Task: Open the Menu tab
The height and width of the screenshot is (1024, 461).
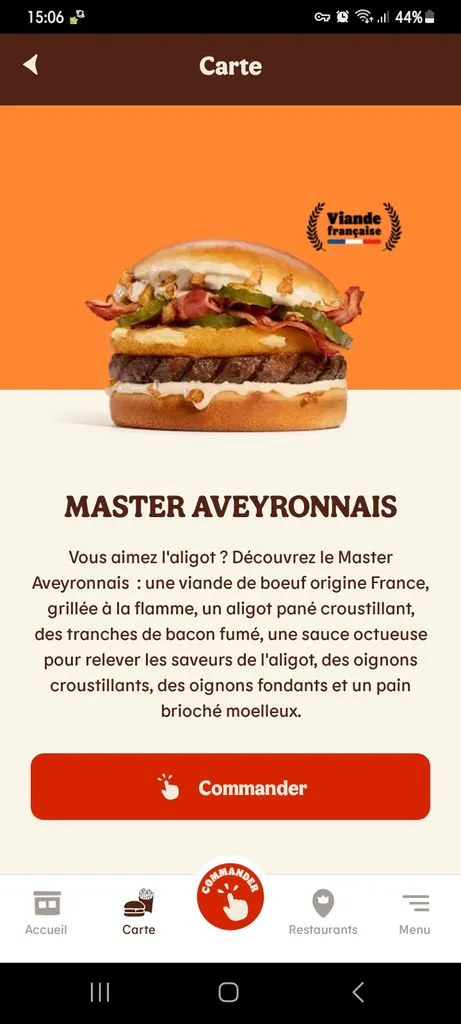Action: (x=415, y=912)
